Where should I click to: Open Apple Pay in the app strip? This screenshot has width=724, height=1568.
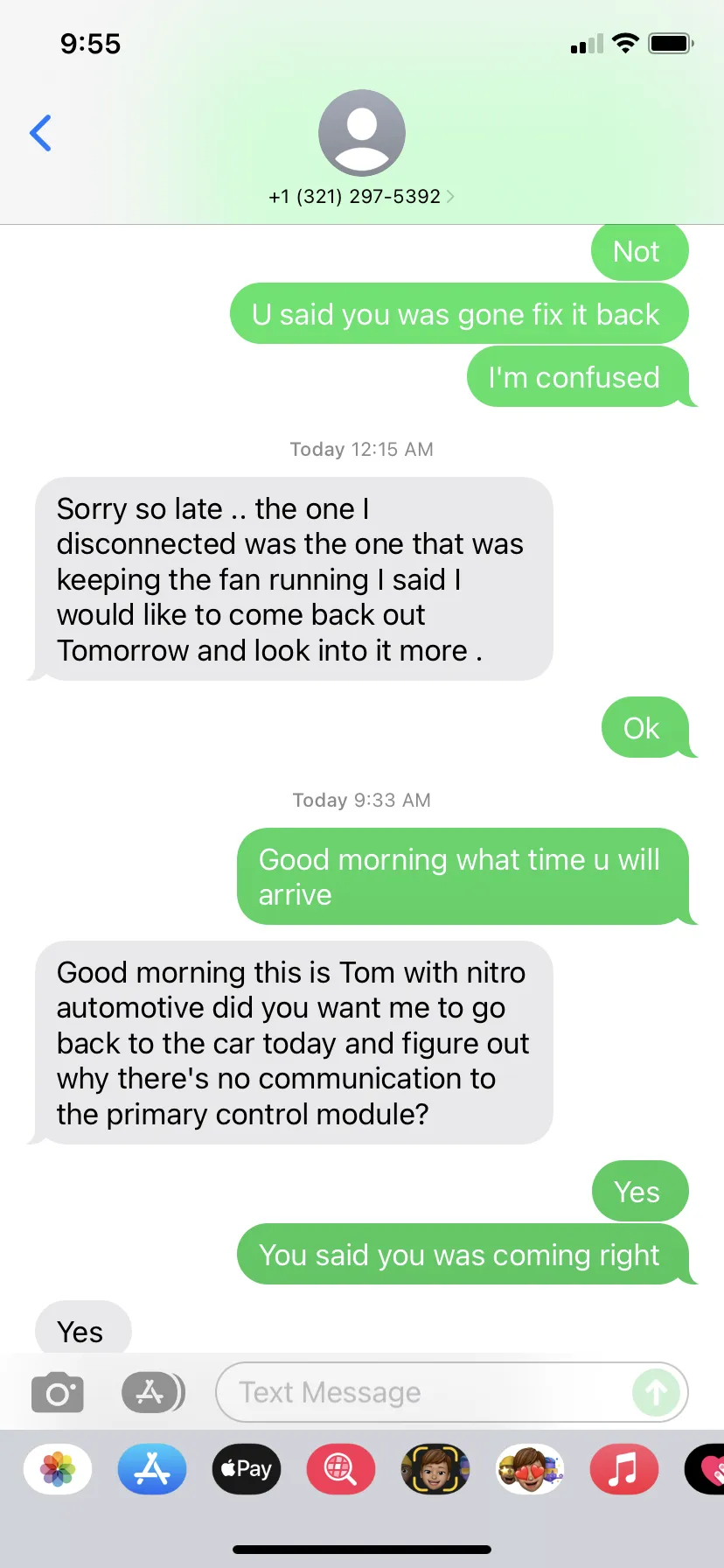(x=247, y=1469)
